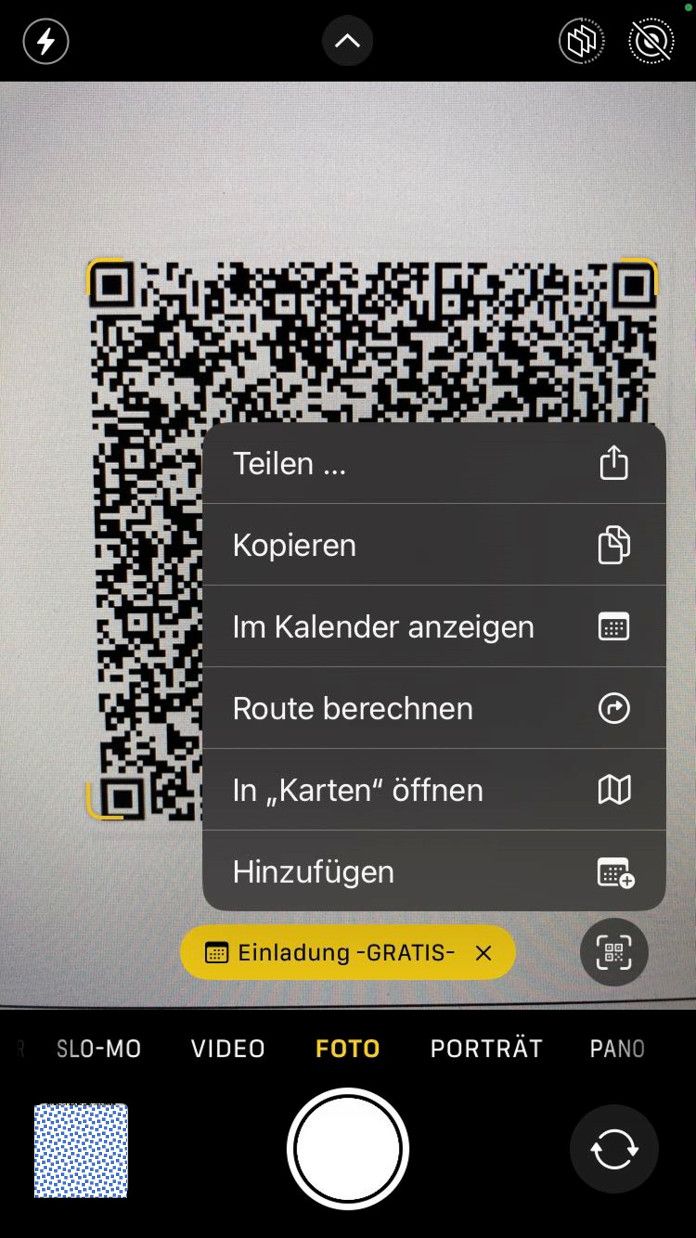Viewport: 696px width, 1238px height.
Task: Open the last photo thumbnail
Action: [x=81, y=1150]
